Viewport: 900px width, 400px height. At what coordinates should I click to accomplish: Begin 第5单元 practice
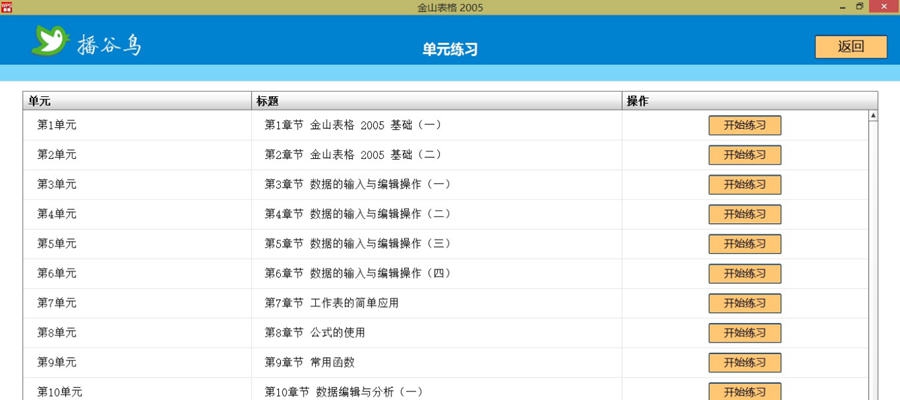(x=744, y=244)
